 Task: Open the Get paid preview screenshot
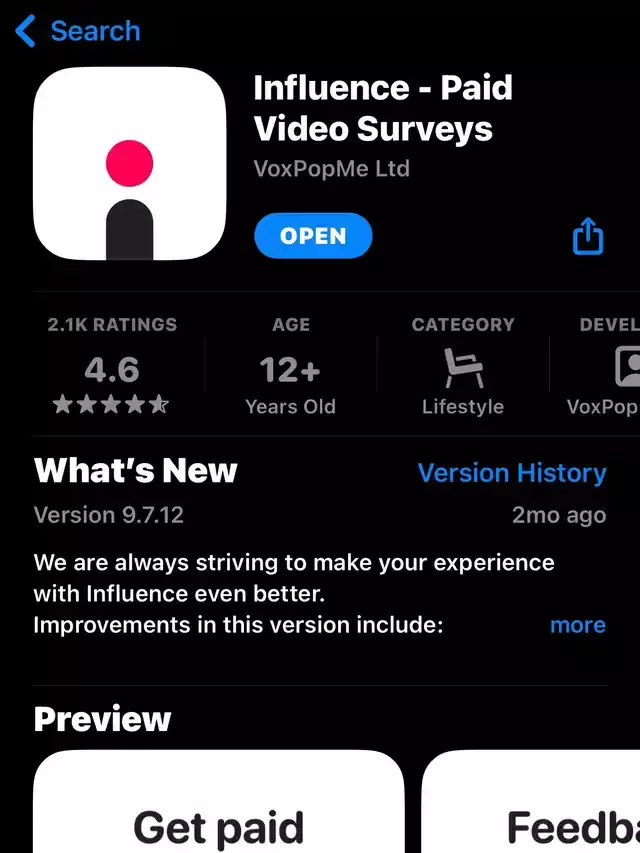218,805
